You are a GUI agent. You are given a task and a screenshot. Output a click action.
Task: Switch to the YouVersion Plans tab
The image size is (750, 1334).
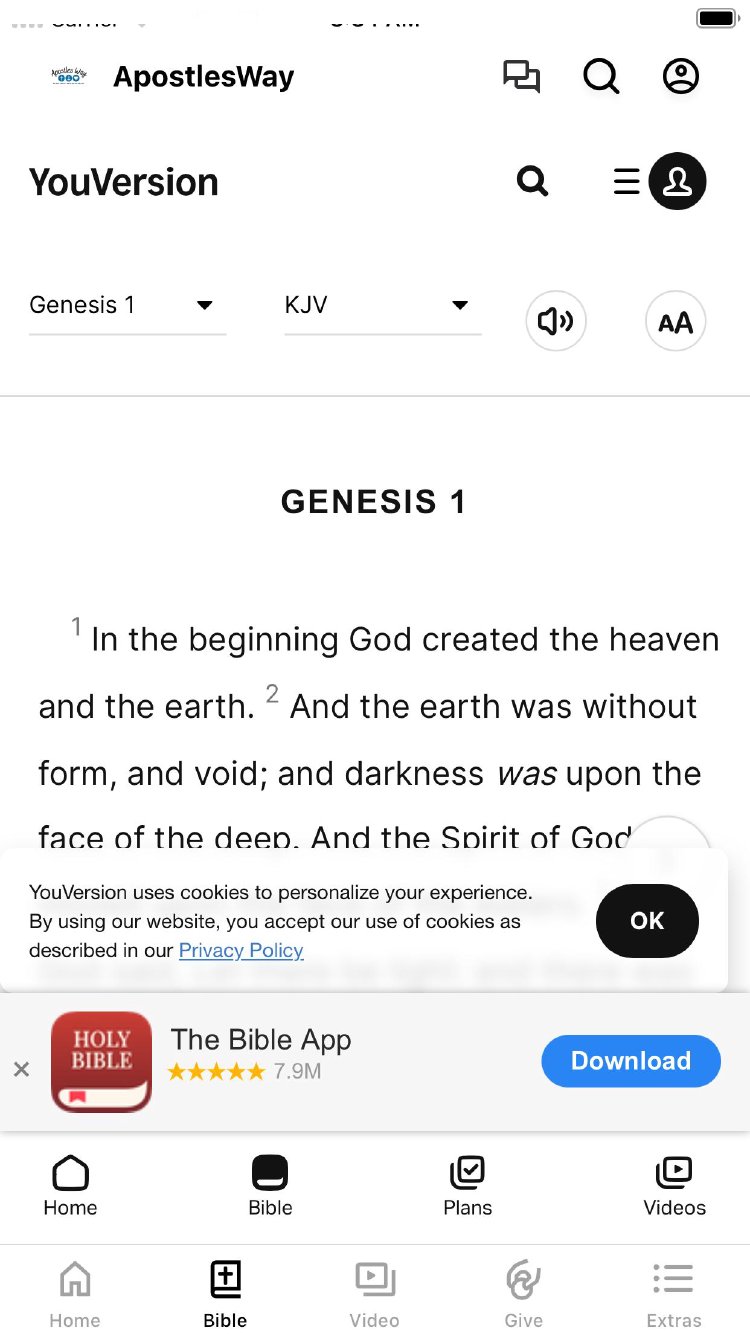pos(467,1186)
